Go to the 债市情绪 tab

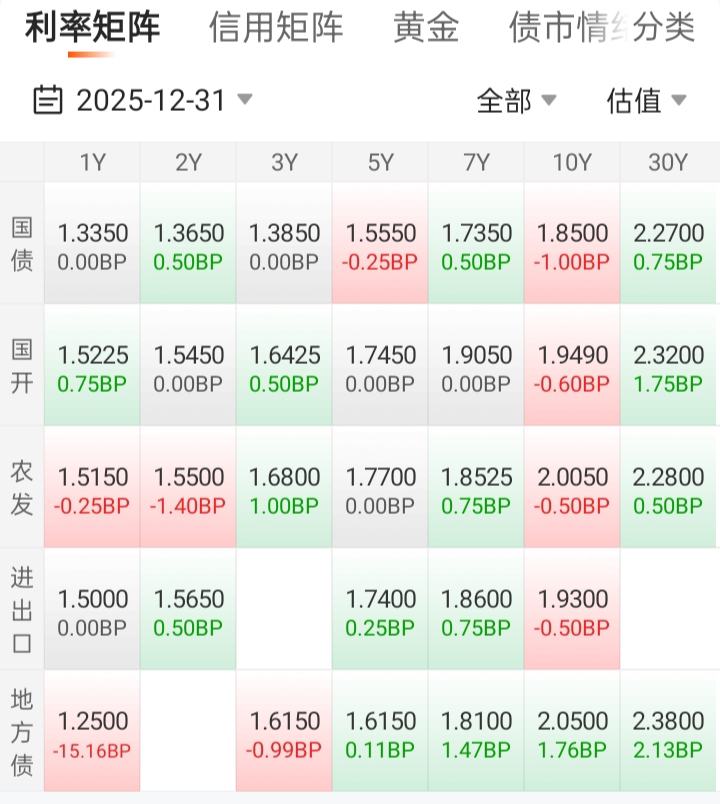tap(565, 27)
